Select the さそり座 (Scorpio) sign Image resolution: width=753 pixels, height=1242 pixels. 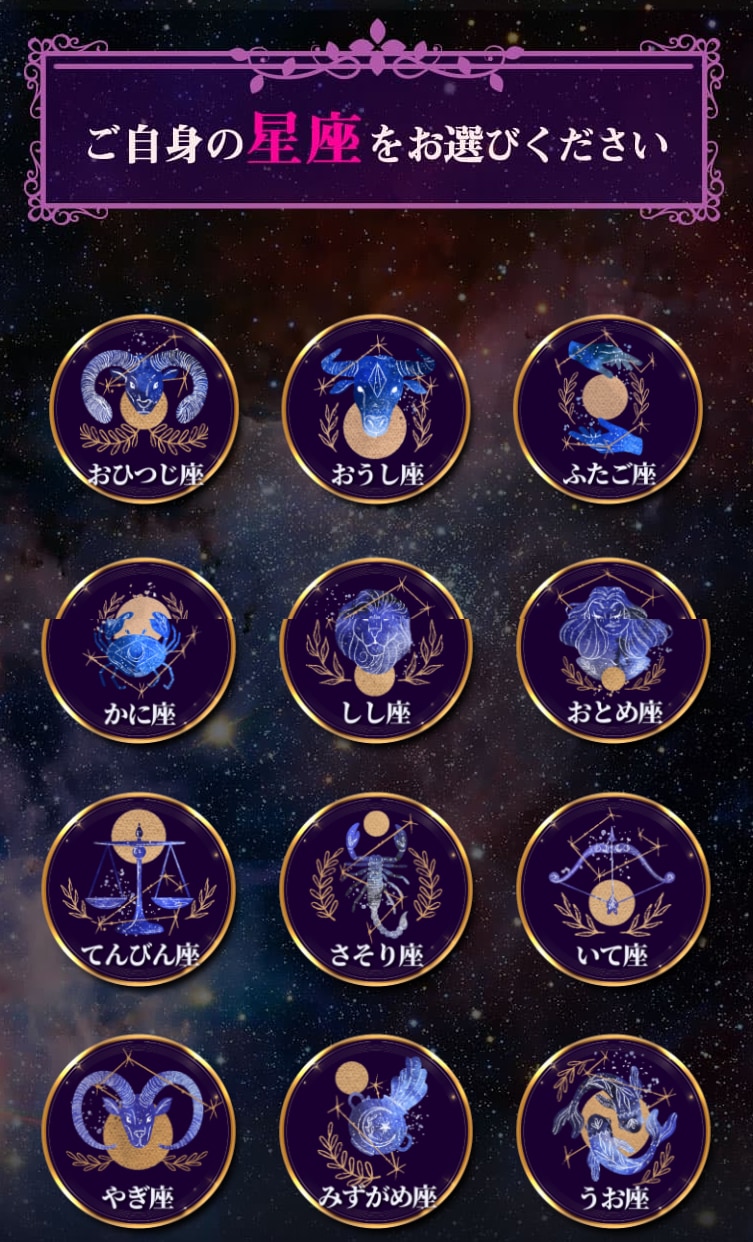(x=376, y=889)
